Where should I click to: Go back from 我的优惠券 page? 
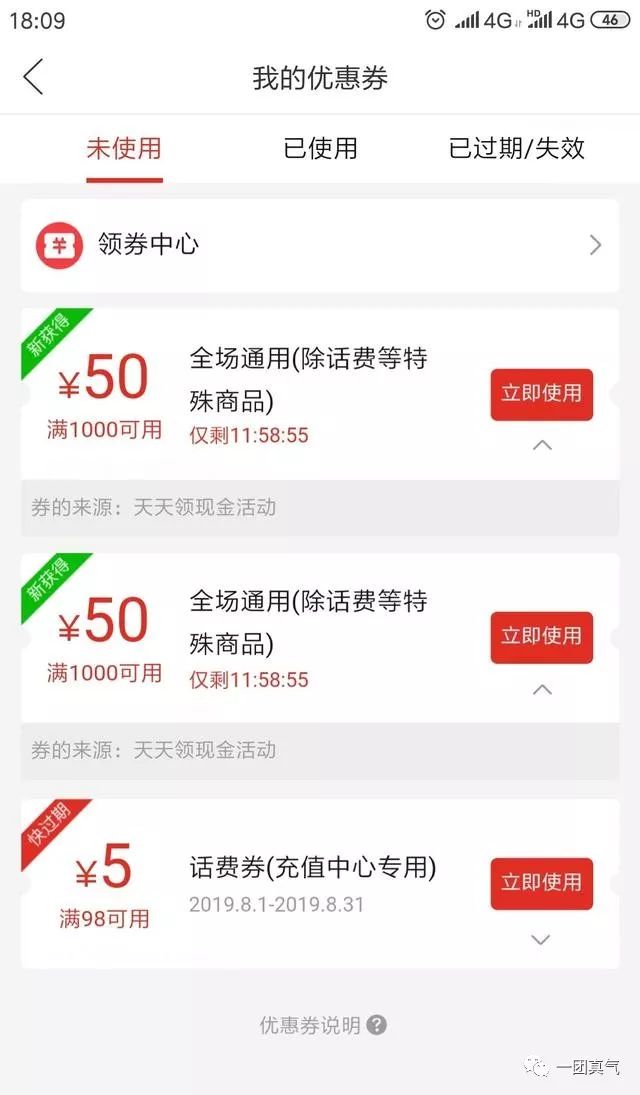click(x=34, y=77)
